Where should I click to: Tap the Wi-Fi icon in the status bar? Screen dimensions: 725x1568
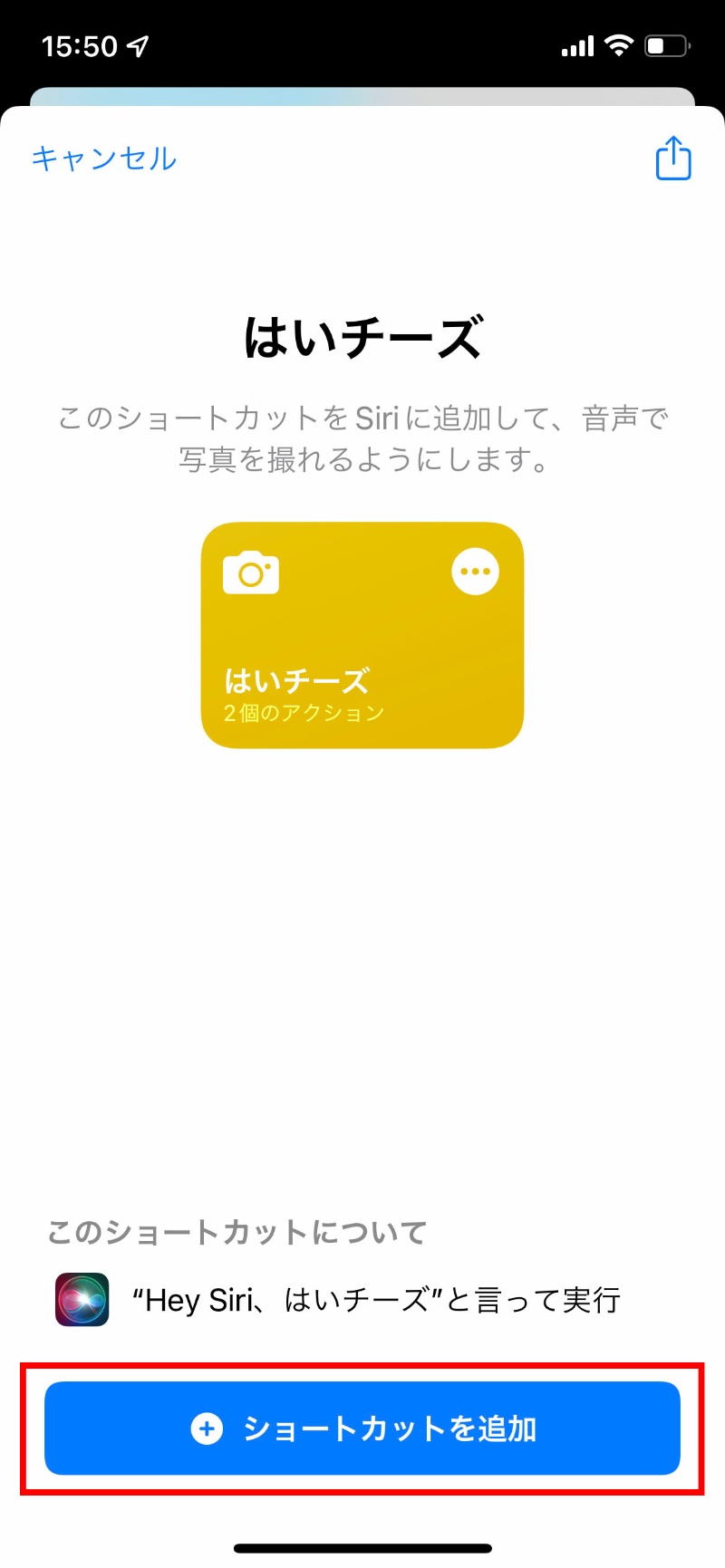pyautogui.click(x=618, y=44)
